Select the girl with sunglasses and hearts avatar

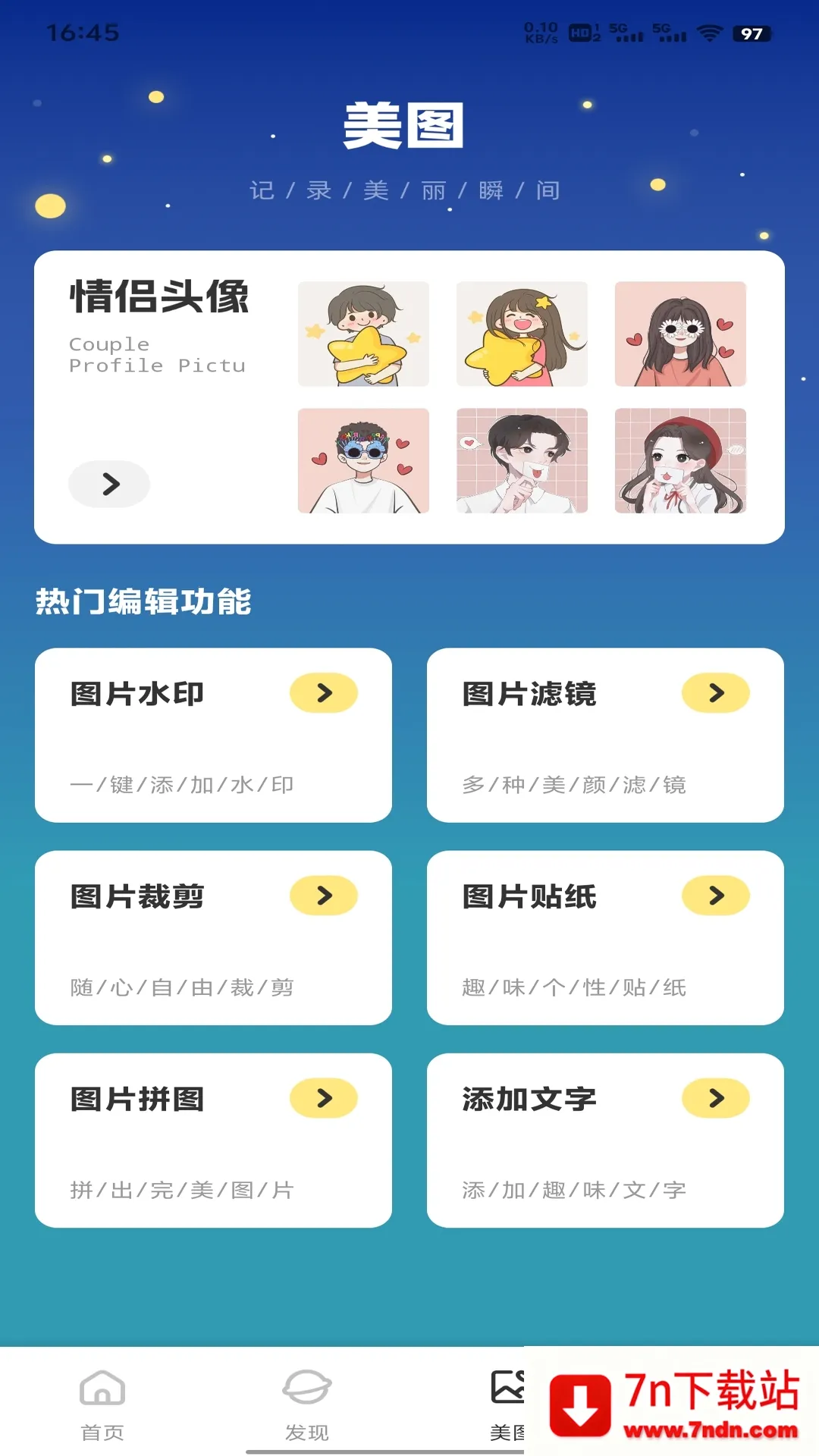(x=679, y=334)
